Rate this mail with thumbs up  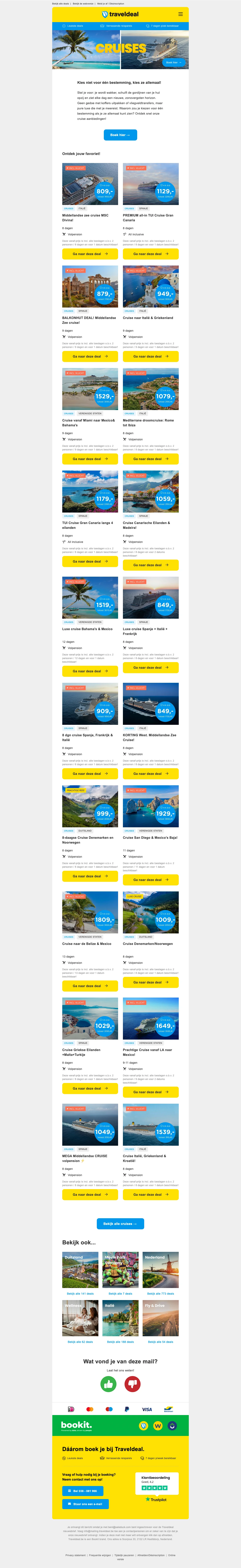coord(108,1384)
